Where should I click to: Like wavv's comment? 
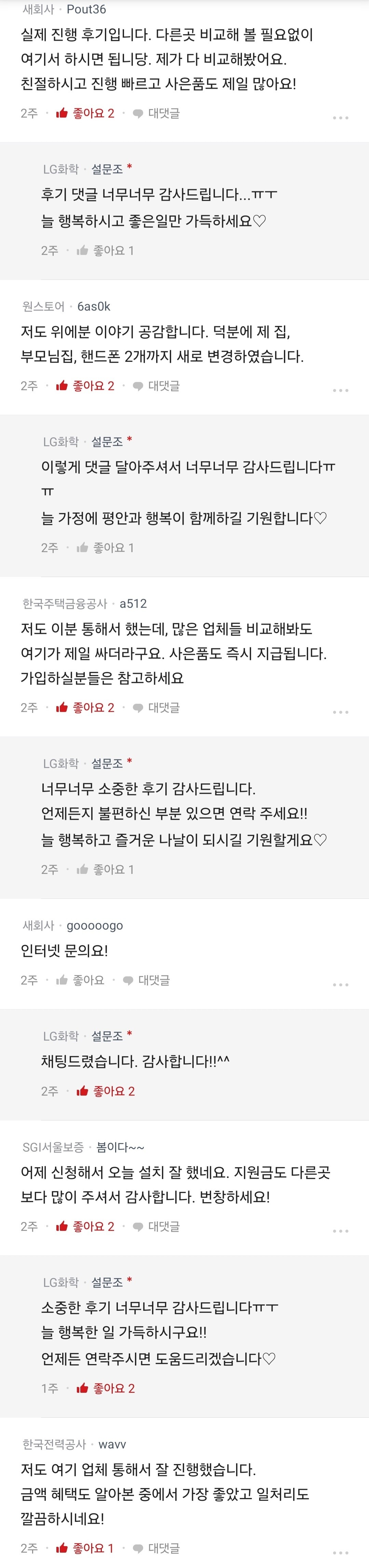point(85,1548)
